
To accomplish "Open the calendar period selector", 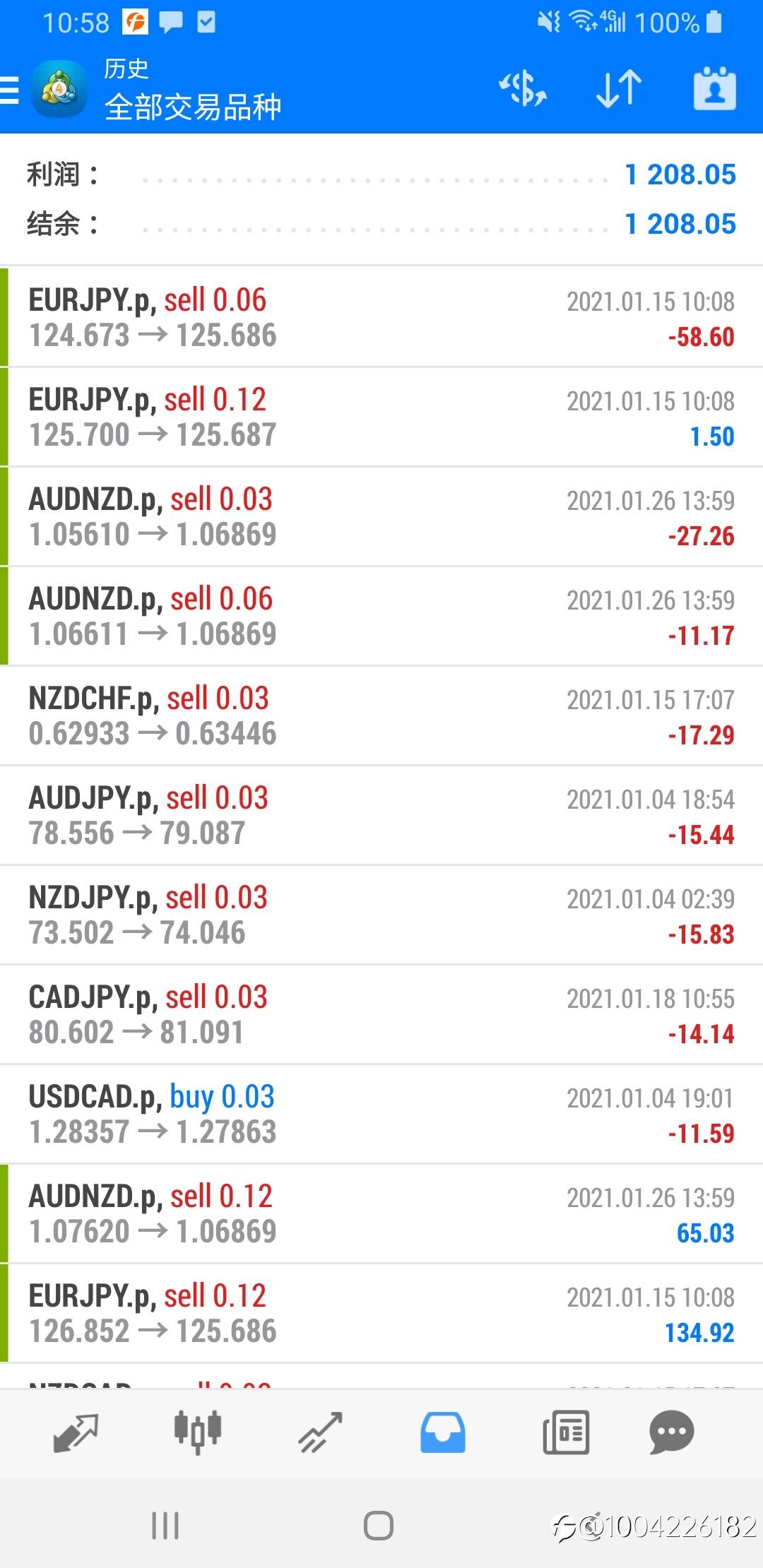I will click(714, 90).
